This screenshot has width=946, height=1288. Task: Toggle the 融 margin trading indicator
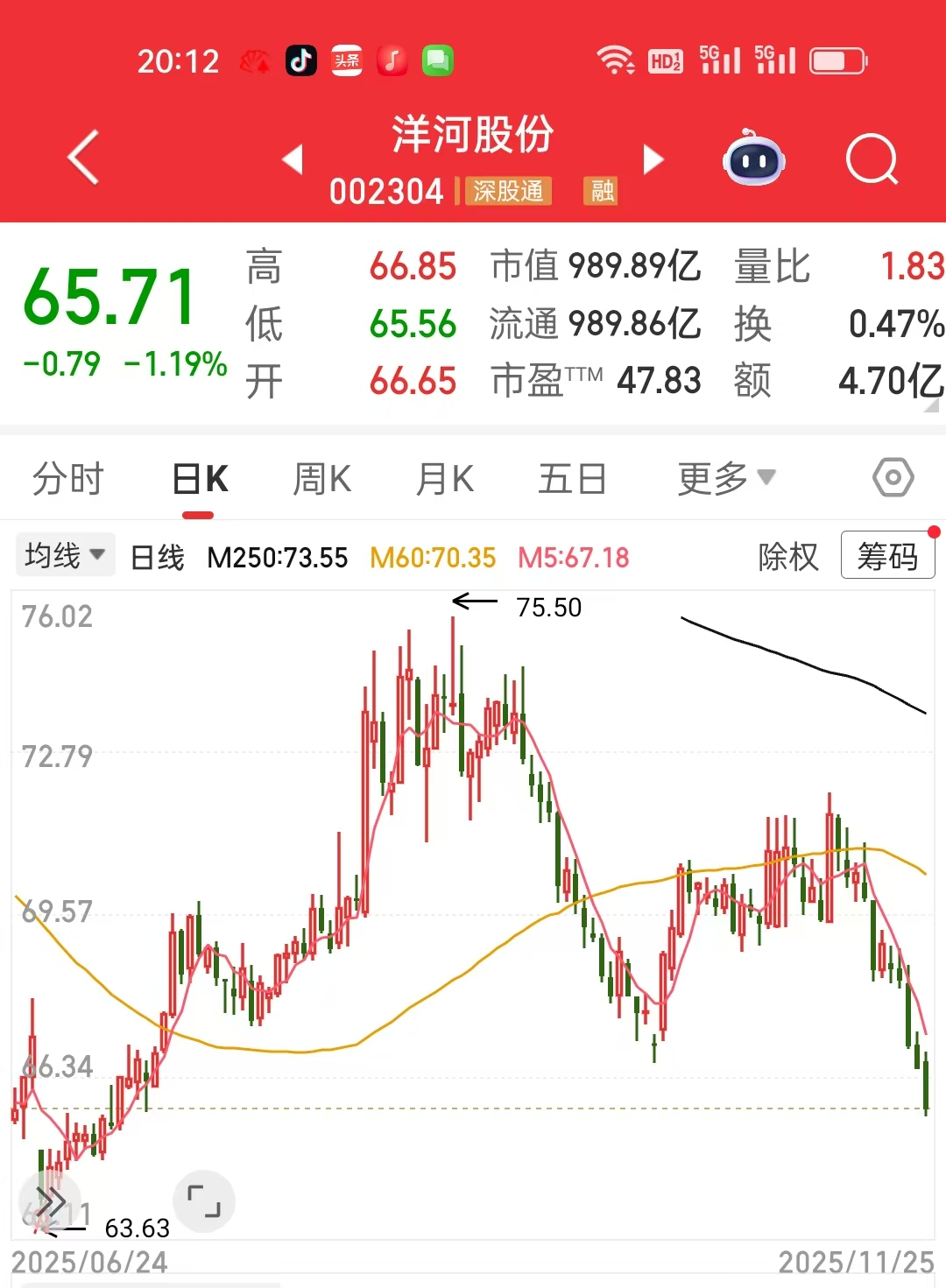(x=600, y=191)
